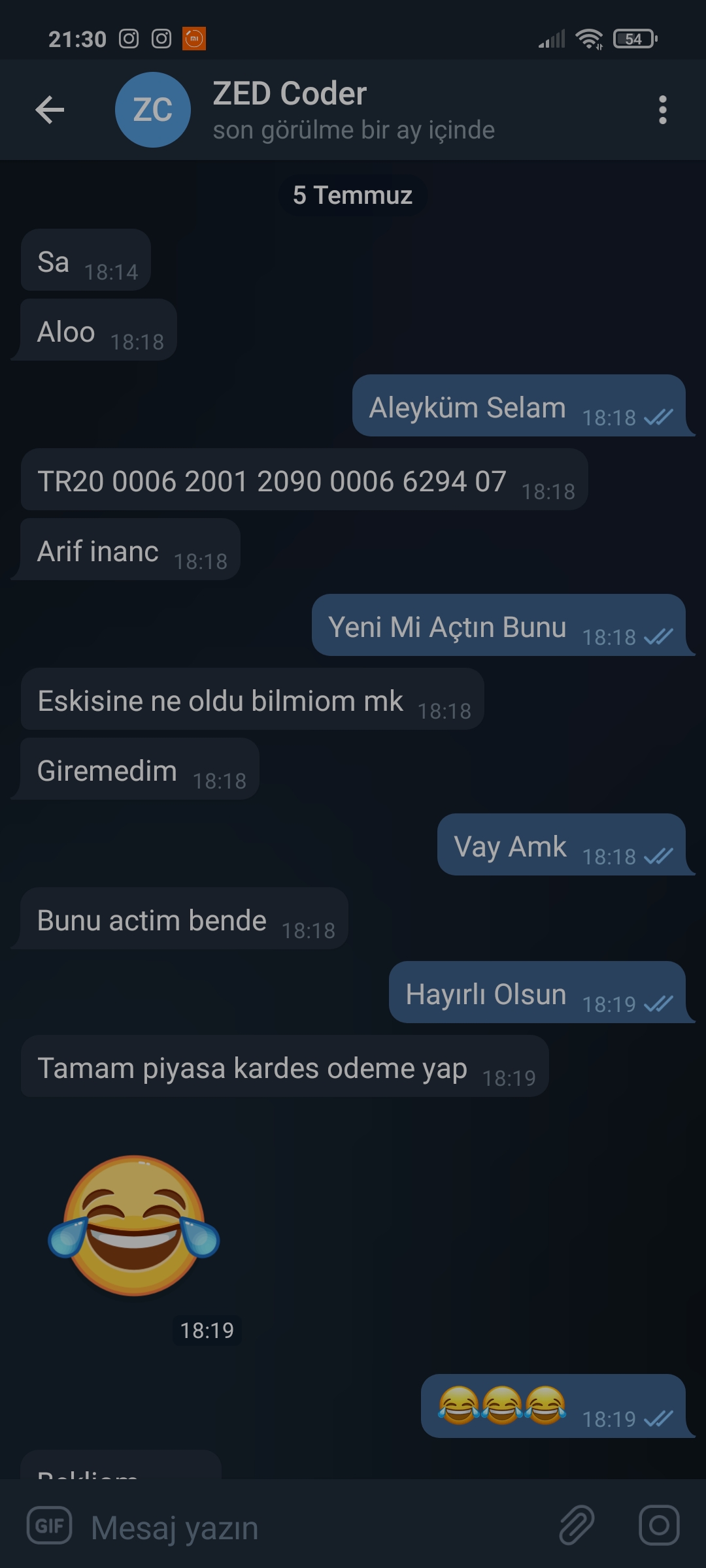This screenshot has height=1568, width=706.
Task: Go back using the arrow
Action: (50, 110)
